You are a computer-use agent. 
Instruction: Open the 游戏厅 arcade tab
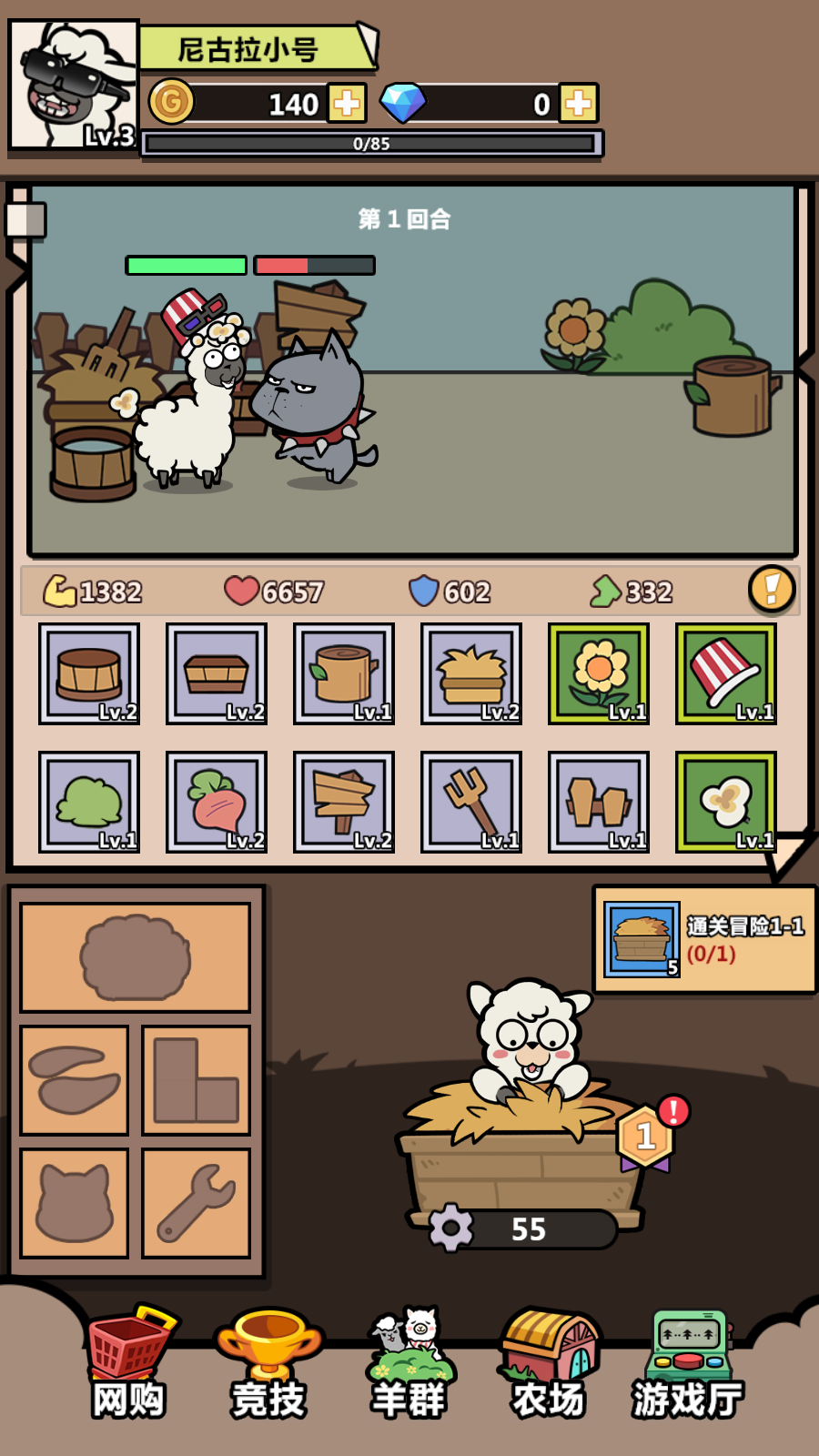point(689,1365)
